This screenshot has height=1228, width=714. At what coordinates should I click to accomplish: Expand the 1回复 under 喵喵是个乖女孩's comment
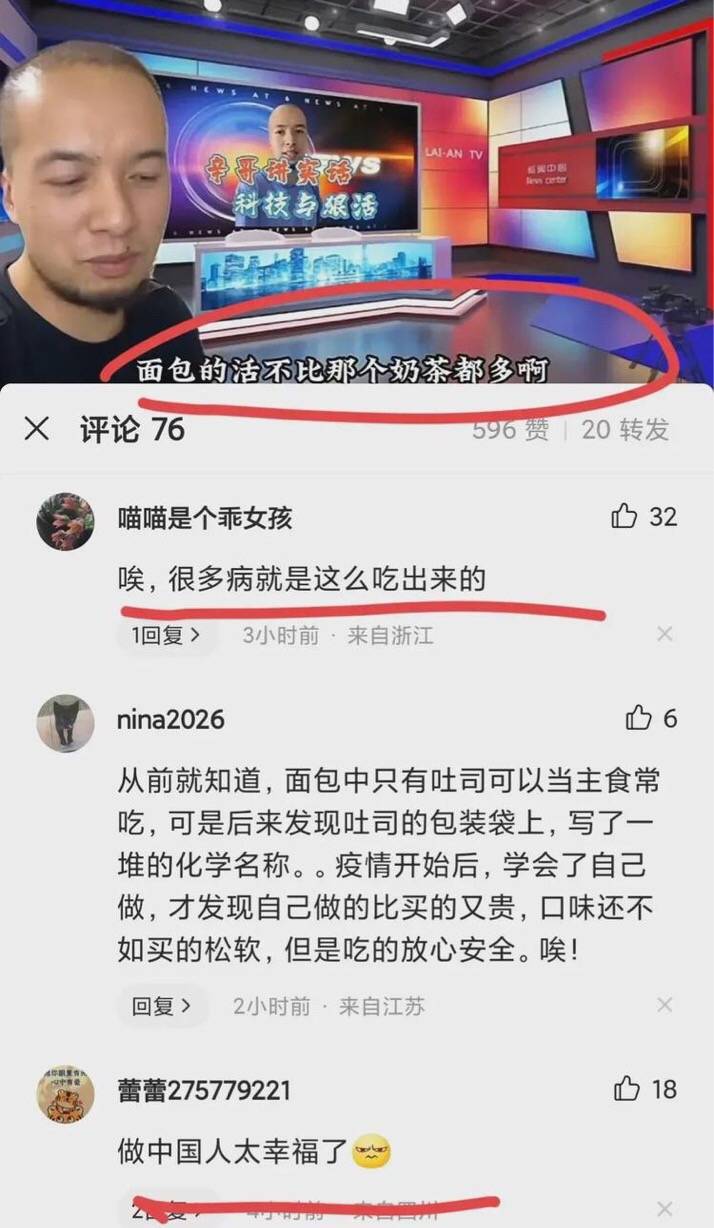click(166, 635)
